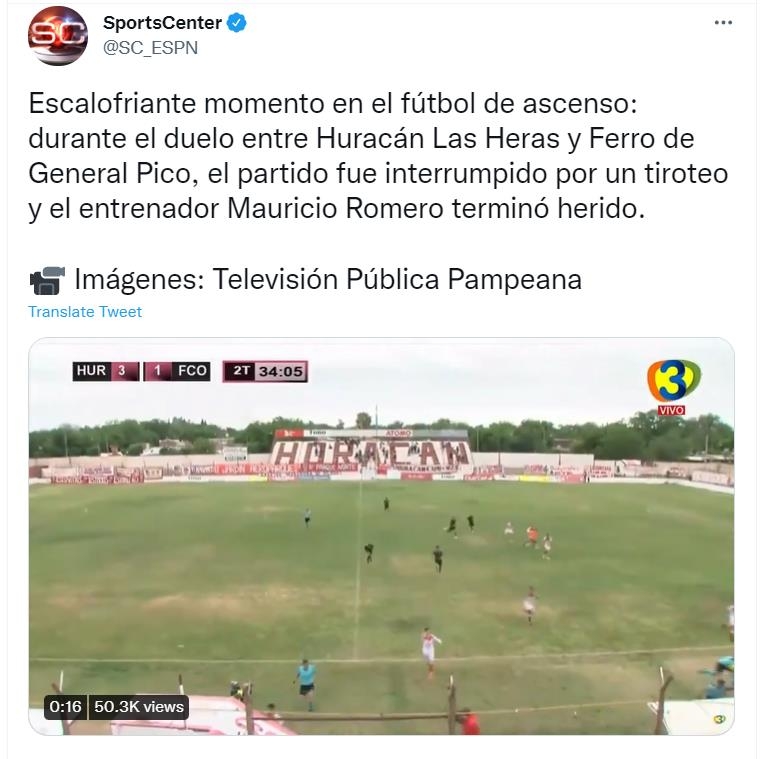This screenshot has height=759, width=766.
Task: Play the Huracán match video
Action: coord(381,536)
